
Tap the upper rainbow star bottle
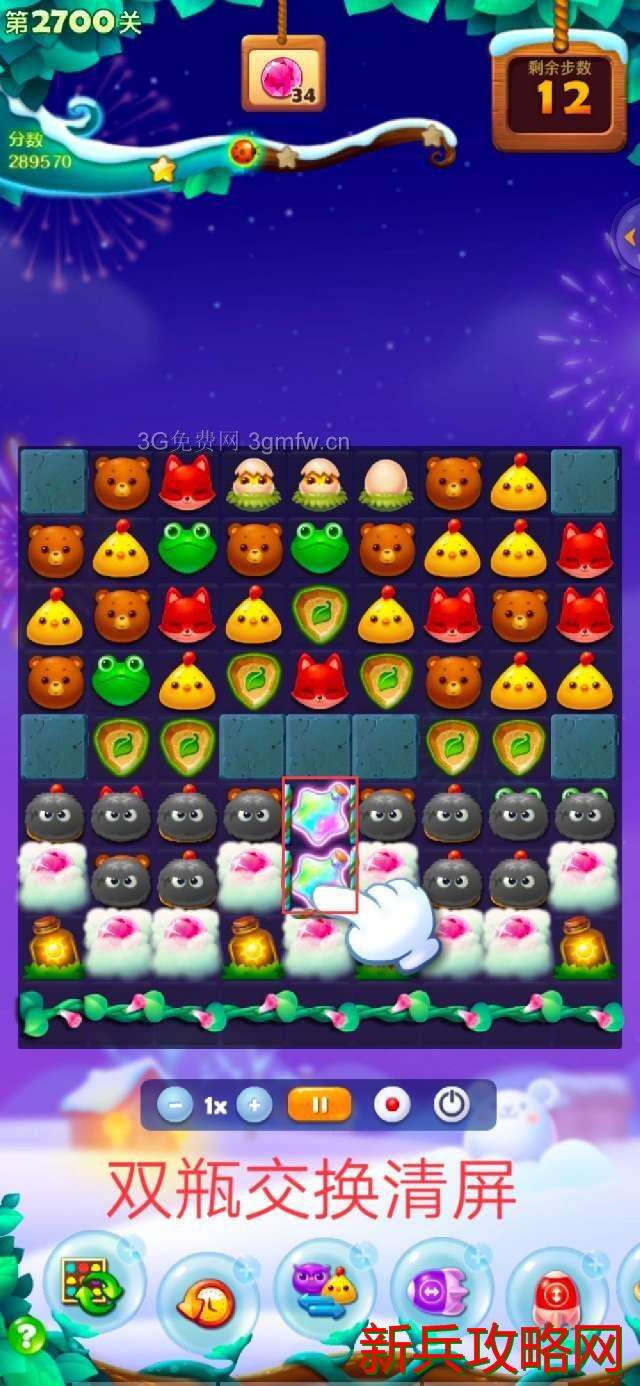[x=320, y=815]
